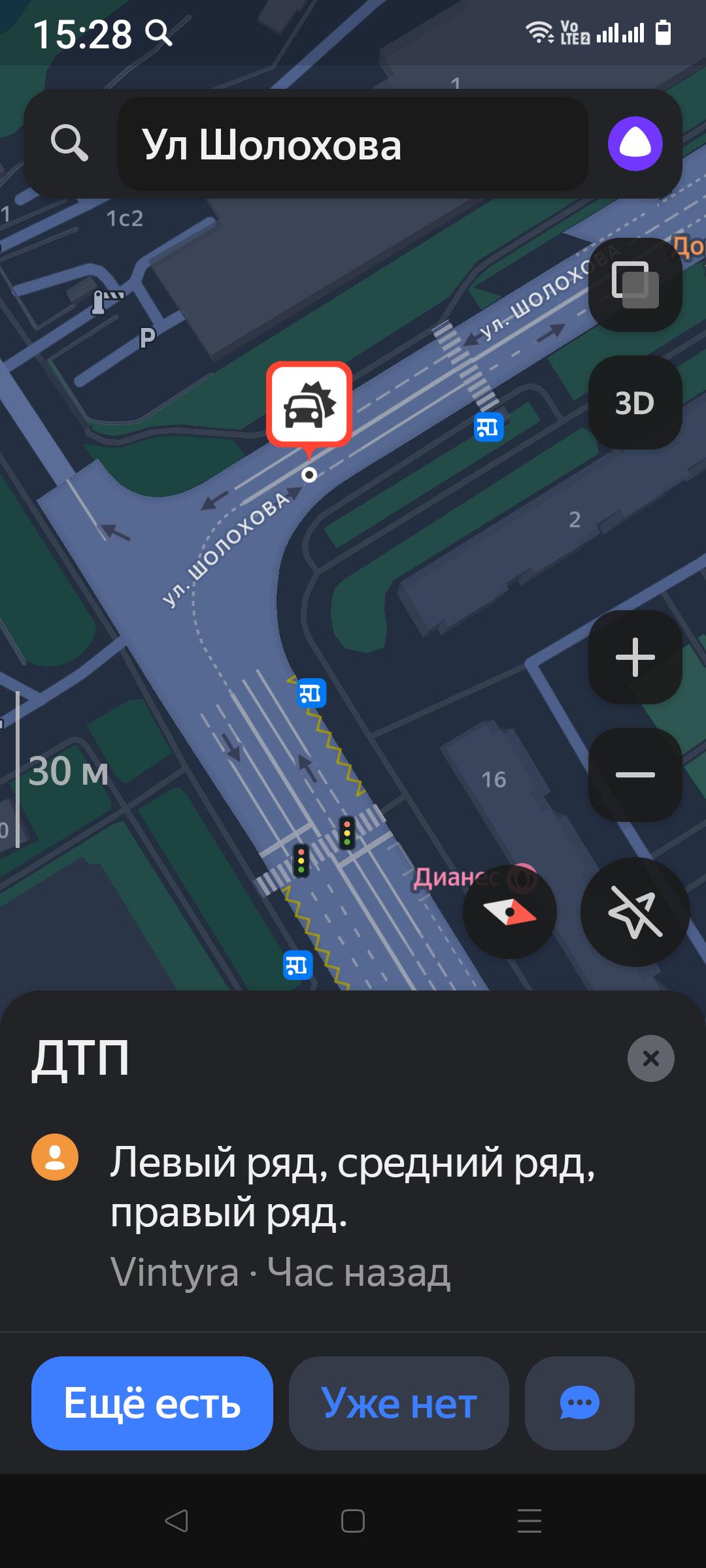Tap the compass to reset orientation

(509, 911)
